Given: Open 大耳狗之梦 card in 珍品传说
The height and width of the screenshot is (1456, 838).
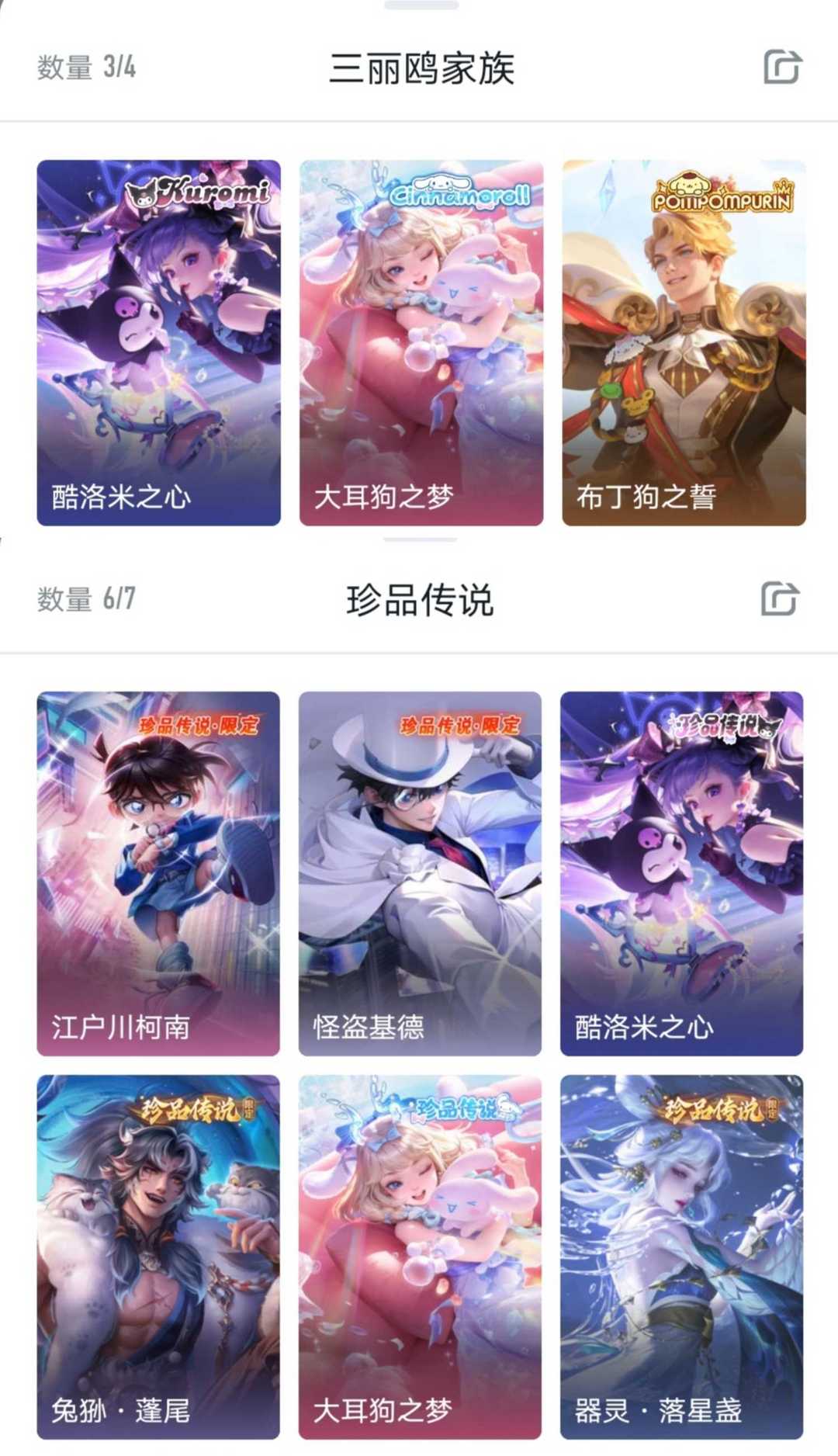Looking at the screenshot, I should (420, 1256).
